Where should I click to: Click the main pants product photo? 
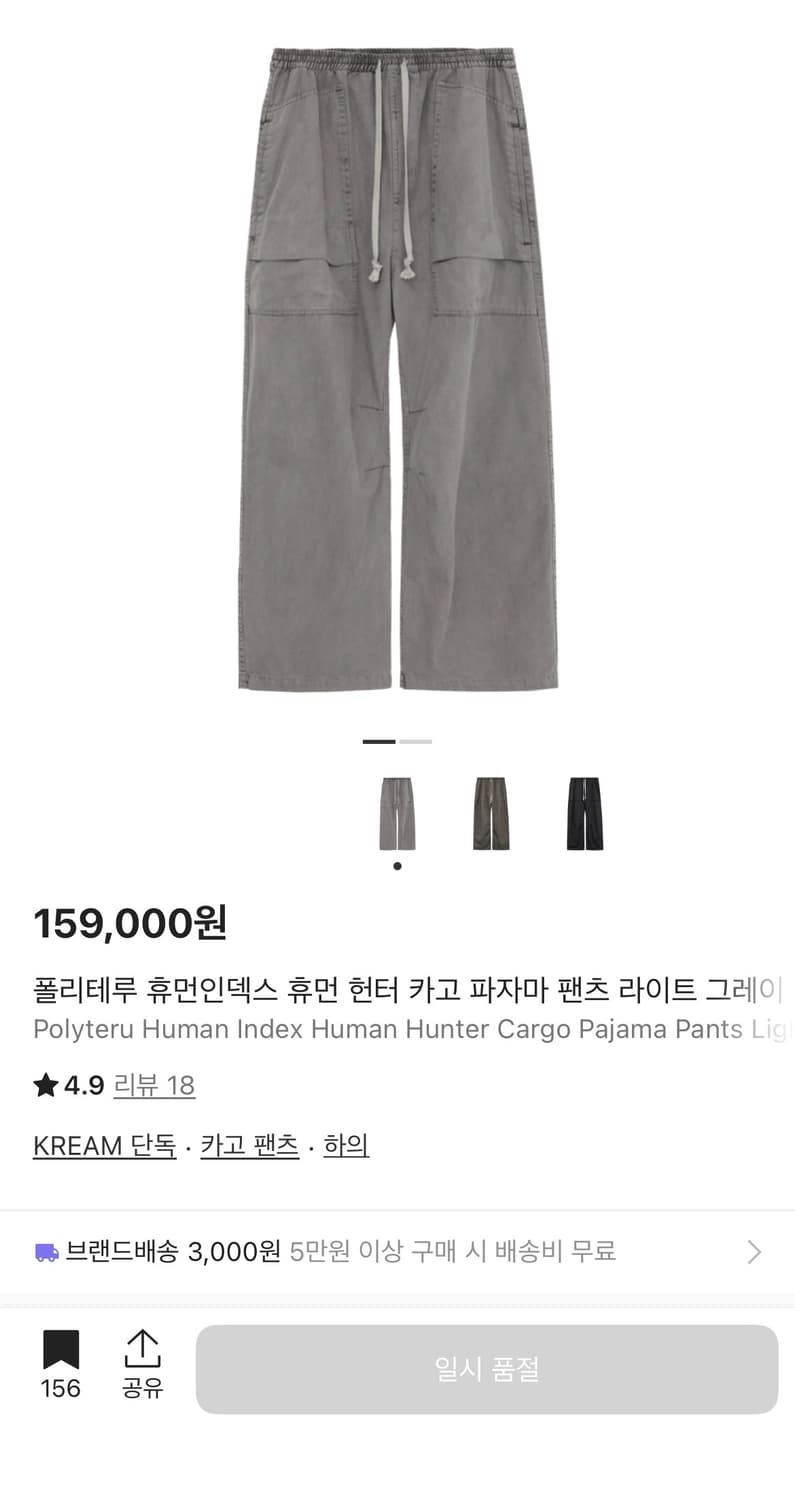pos(397,370)
